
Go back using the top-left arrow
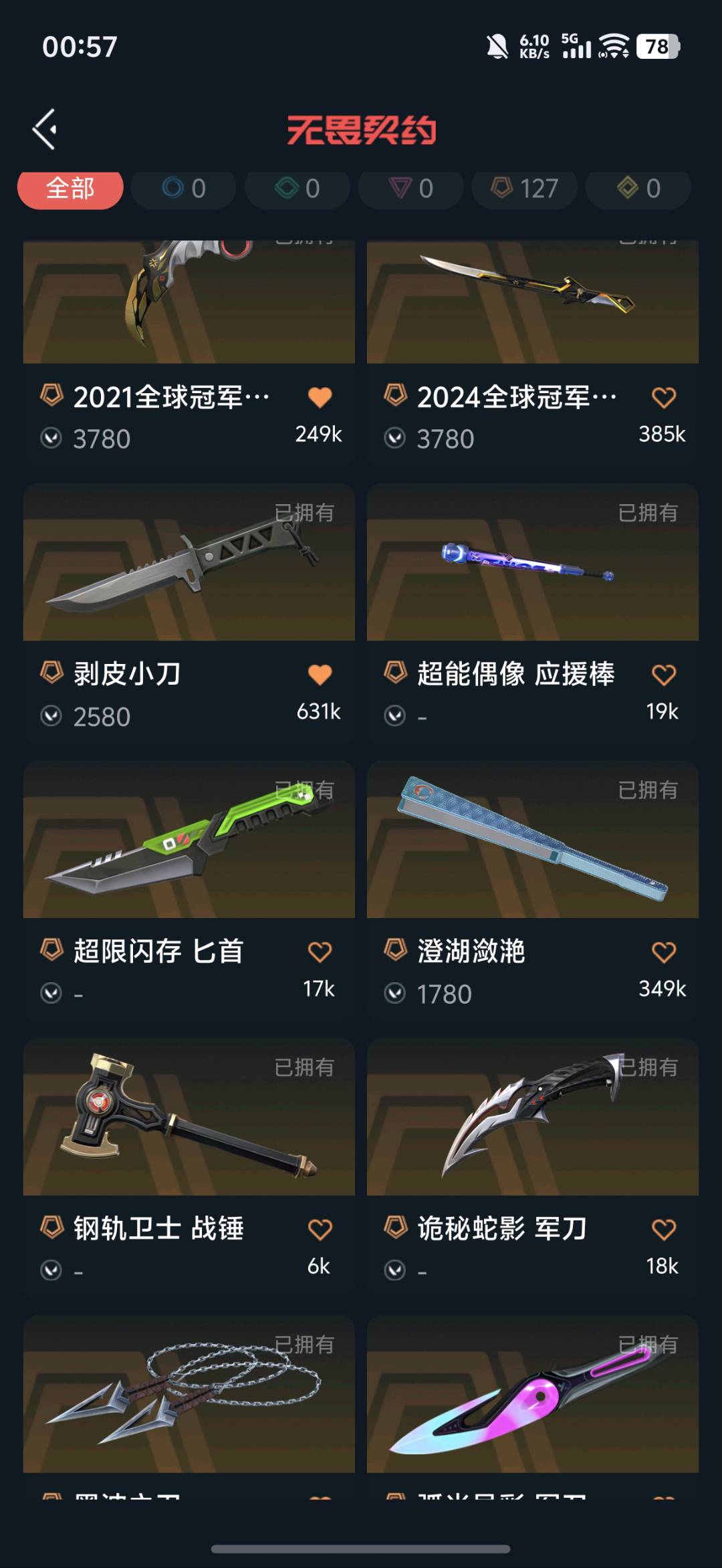pyautogui.click(x=45, y=129)
